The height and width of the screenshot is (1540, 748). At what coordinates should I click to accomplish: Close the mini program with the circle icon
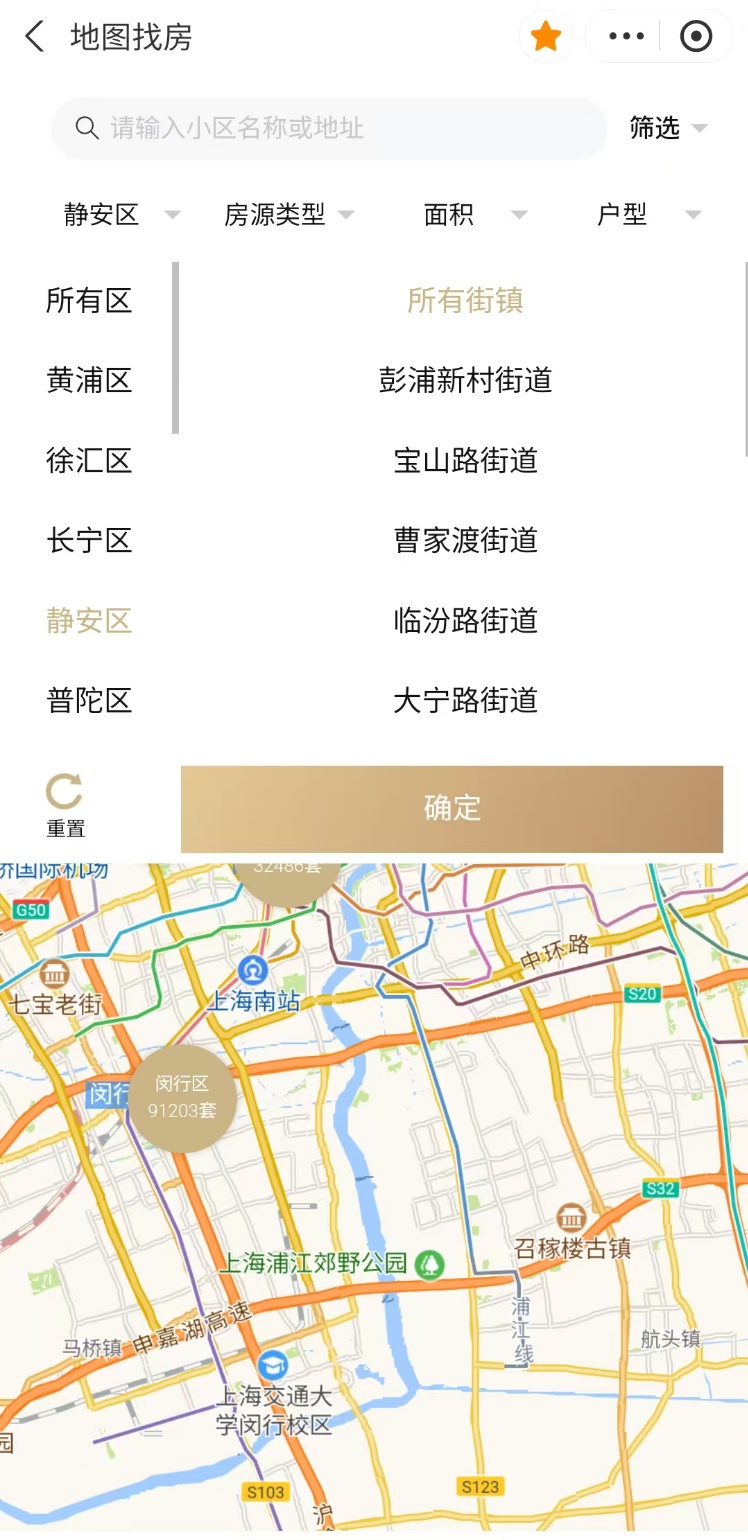695,37
